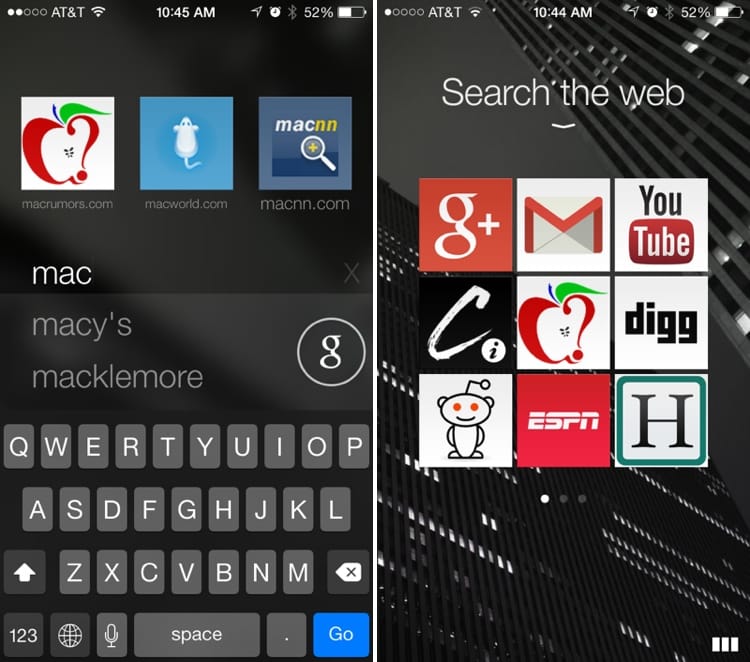
Task: Hit the blue Go key
Action: click(x=341, y=634)
